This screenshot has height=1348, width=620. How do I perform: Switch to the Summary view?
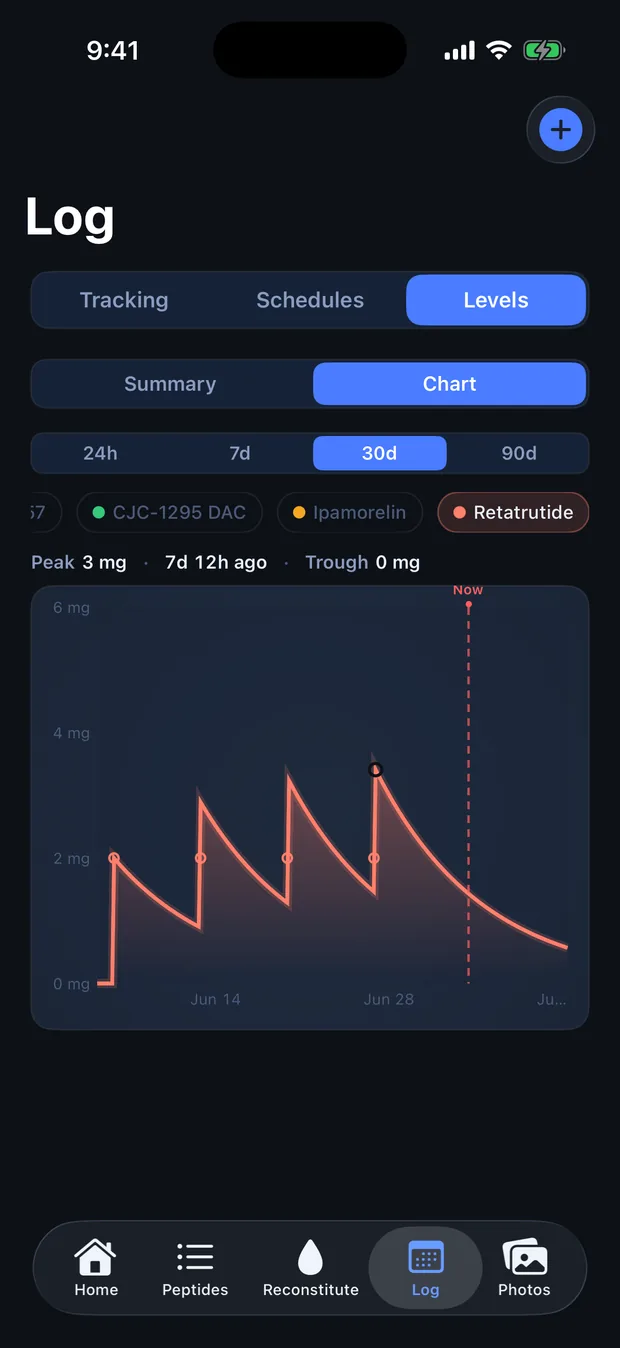point(170,384)
